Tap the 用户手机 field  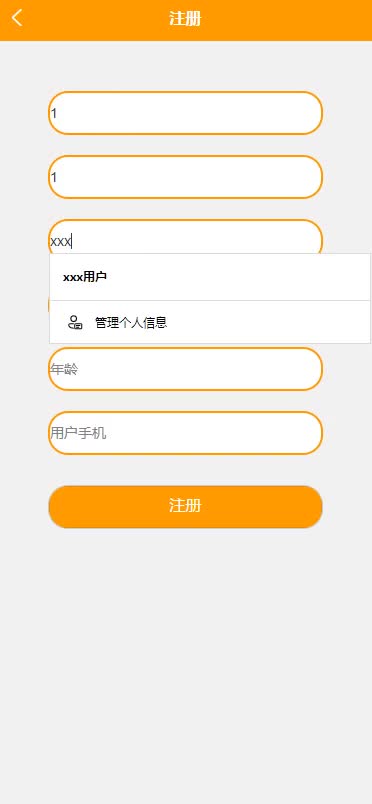[x=185, y=433]
